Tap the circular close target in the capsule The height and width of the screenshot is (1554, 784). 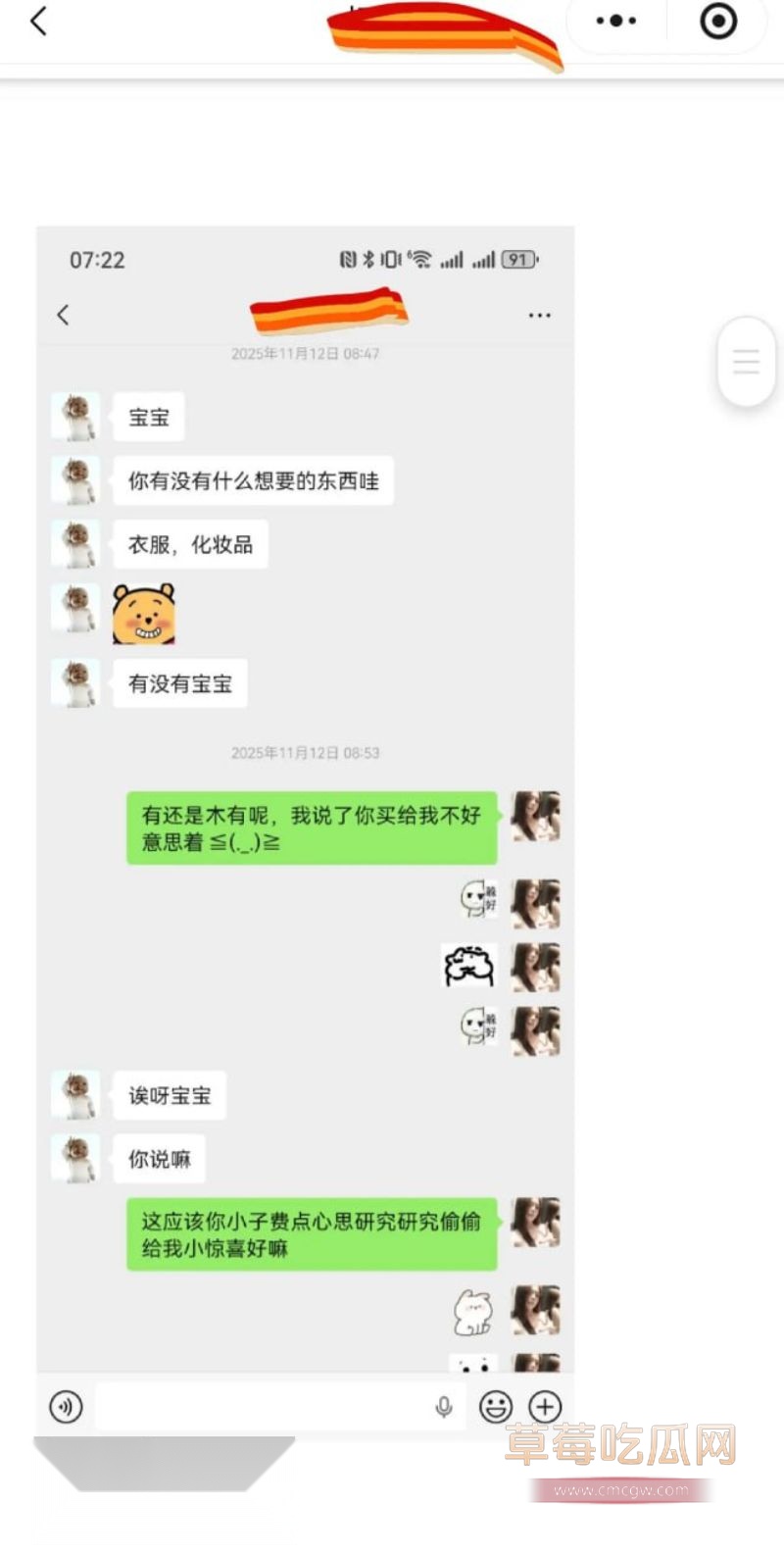[x=718, y=21]
